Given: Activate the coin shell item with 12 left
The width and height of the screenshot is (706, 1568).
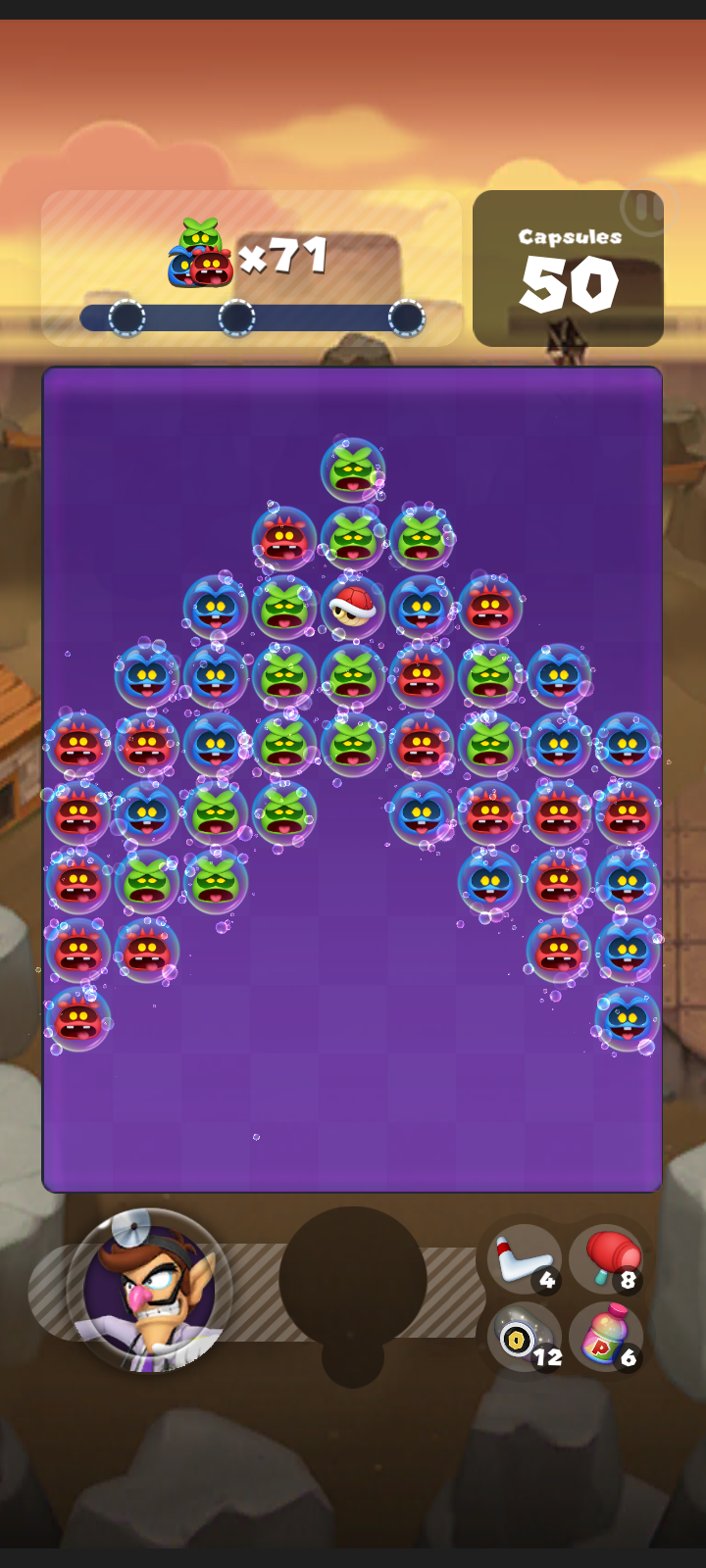Looking at the screenshot, I should pyautogui.click(x=525, y=1337).
